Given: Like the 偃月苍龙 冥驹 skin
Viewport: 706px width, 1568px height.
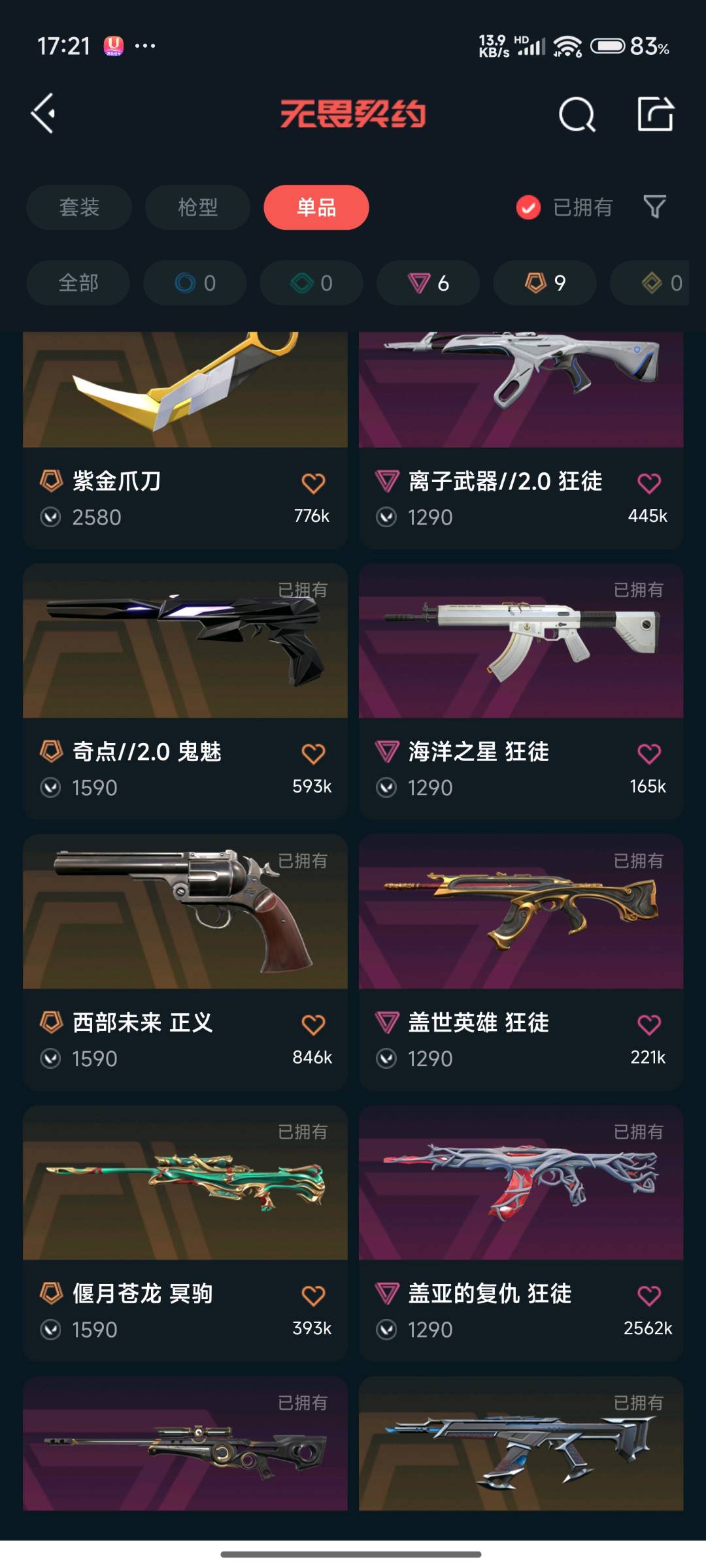Looking at the screenshot, I should pos(313,1296).
